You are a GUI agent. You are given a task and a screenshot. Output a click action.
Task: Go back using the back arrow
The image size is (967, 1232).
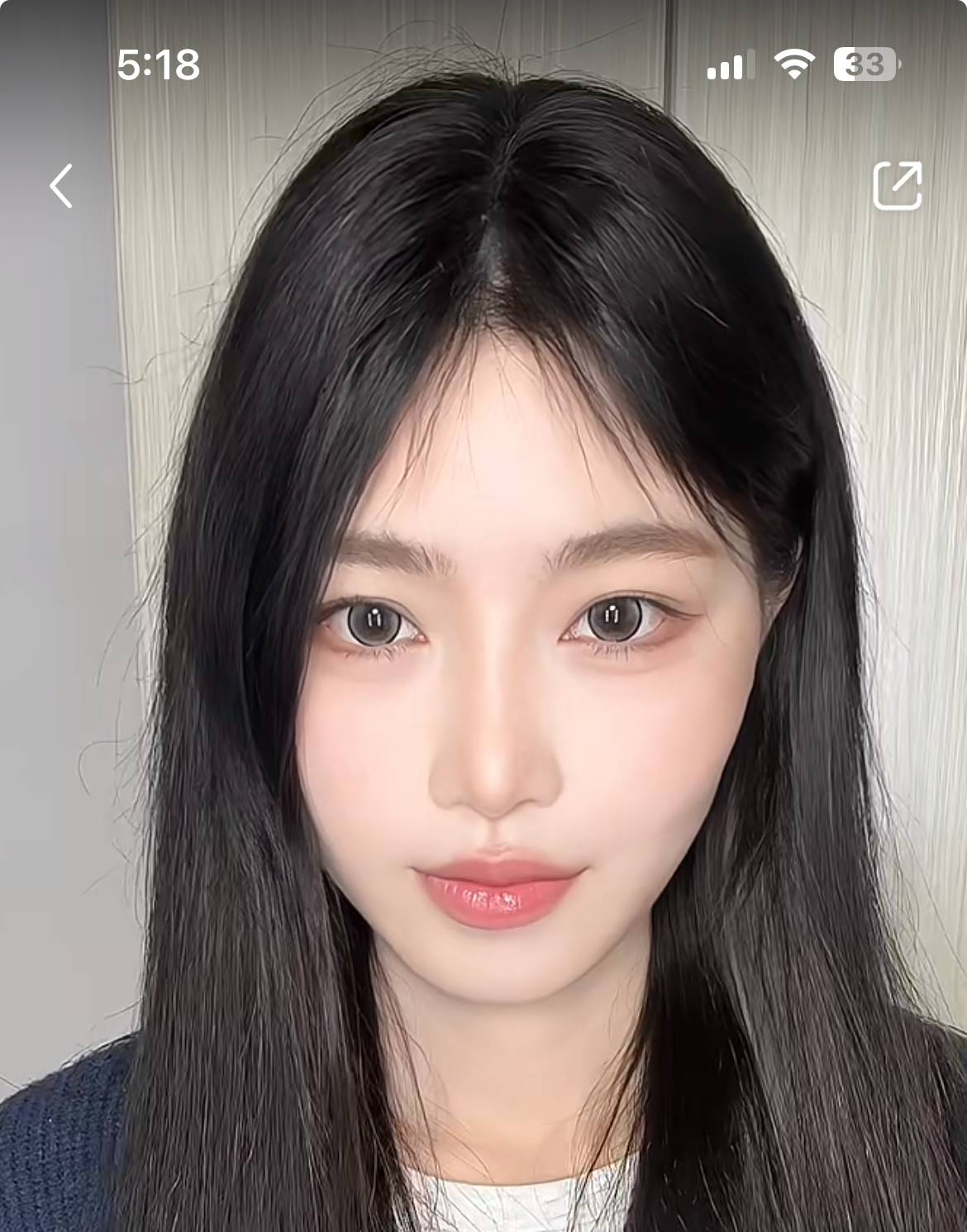click(61, 185)
